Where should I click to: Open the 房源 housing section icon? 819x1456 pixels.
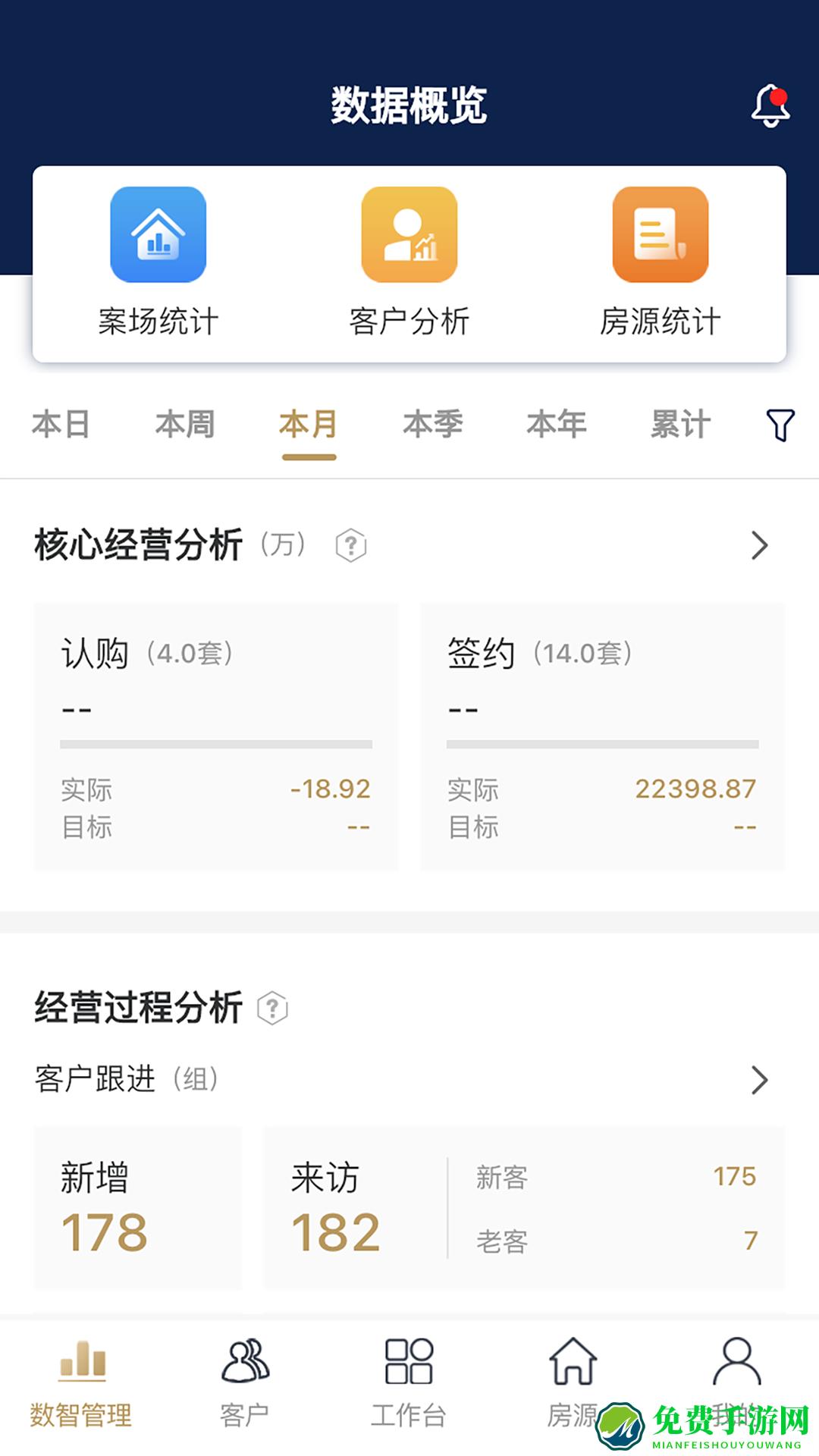(573, 1365)
